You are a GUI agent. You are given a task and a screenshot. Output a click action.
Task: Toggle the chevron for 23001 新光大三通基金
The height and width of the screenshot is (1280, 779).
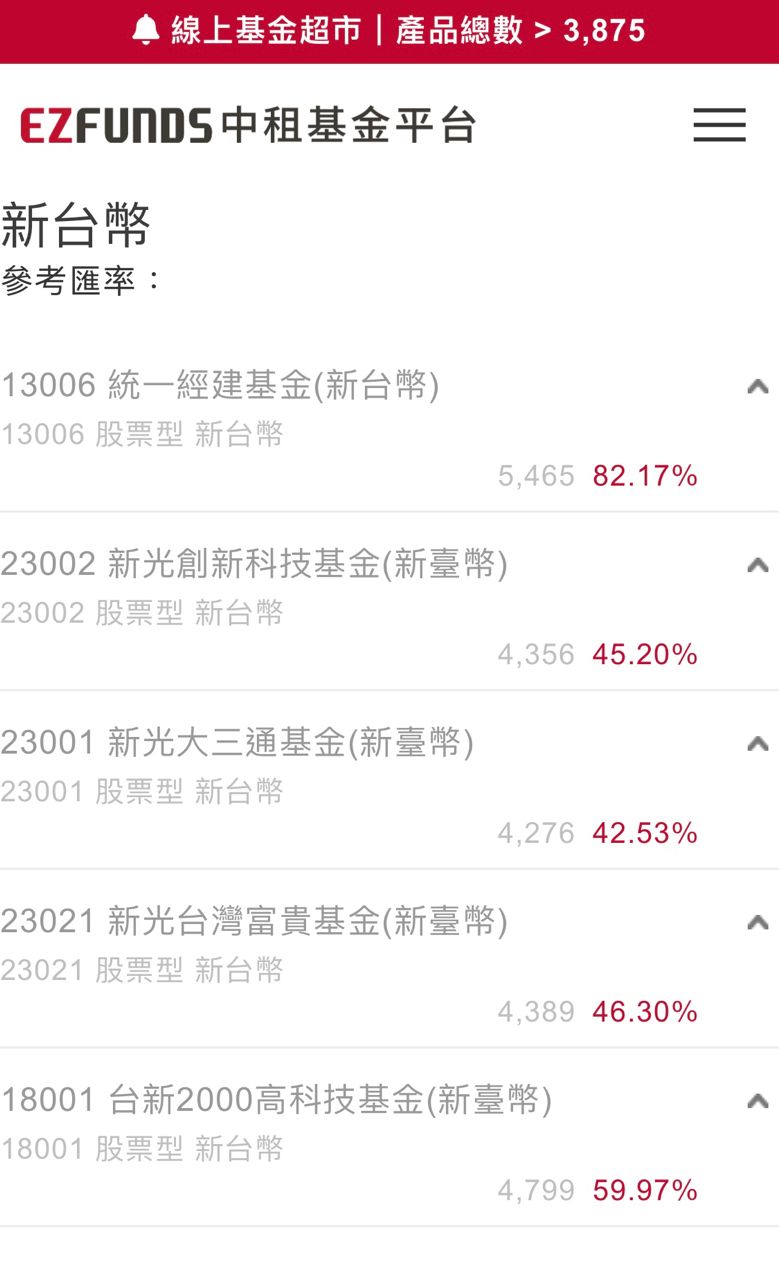758,744
